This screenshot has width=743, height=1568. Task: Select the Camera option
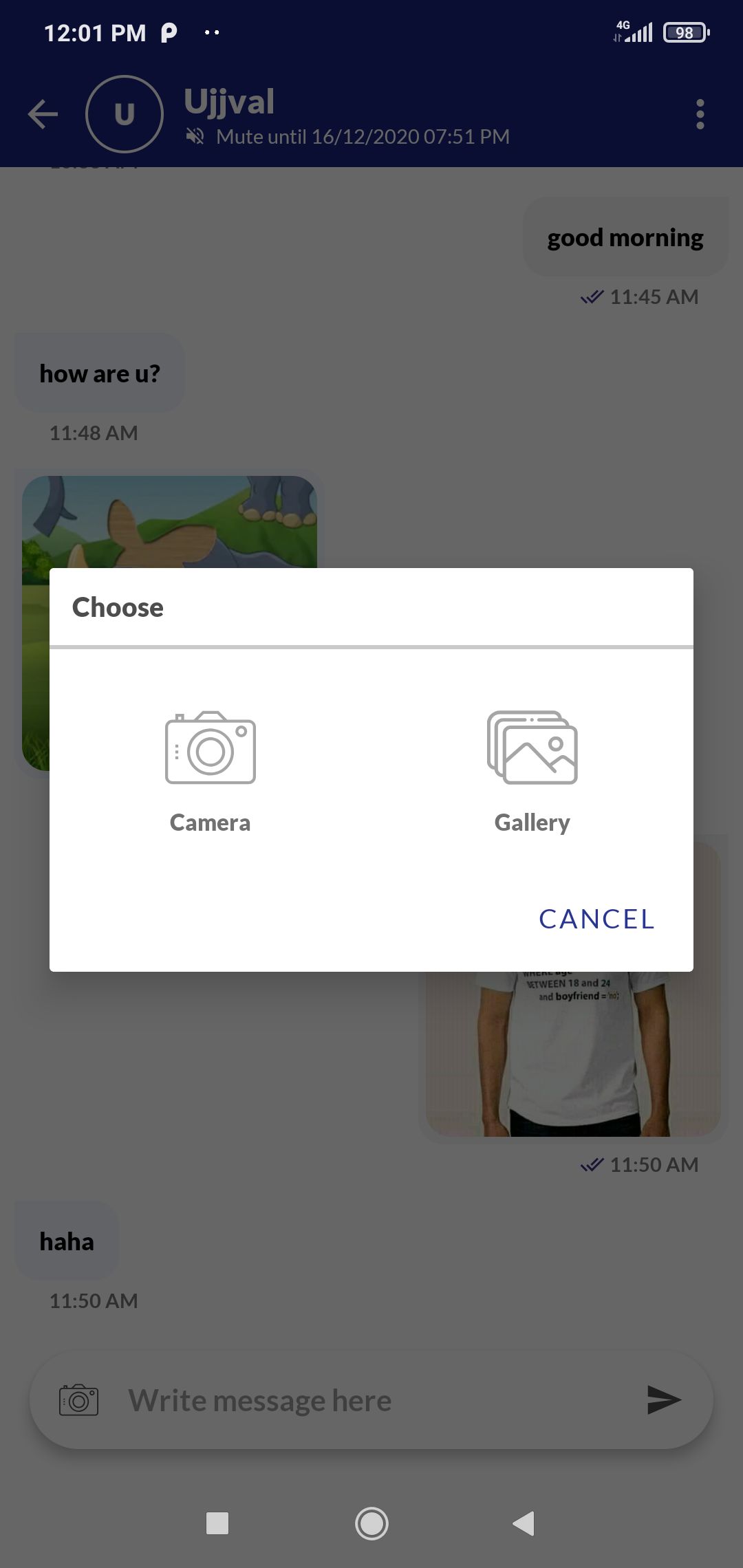point(210,772)
